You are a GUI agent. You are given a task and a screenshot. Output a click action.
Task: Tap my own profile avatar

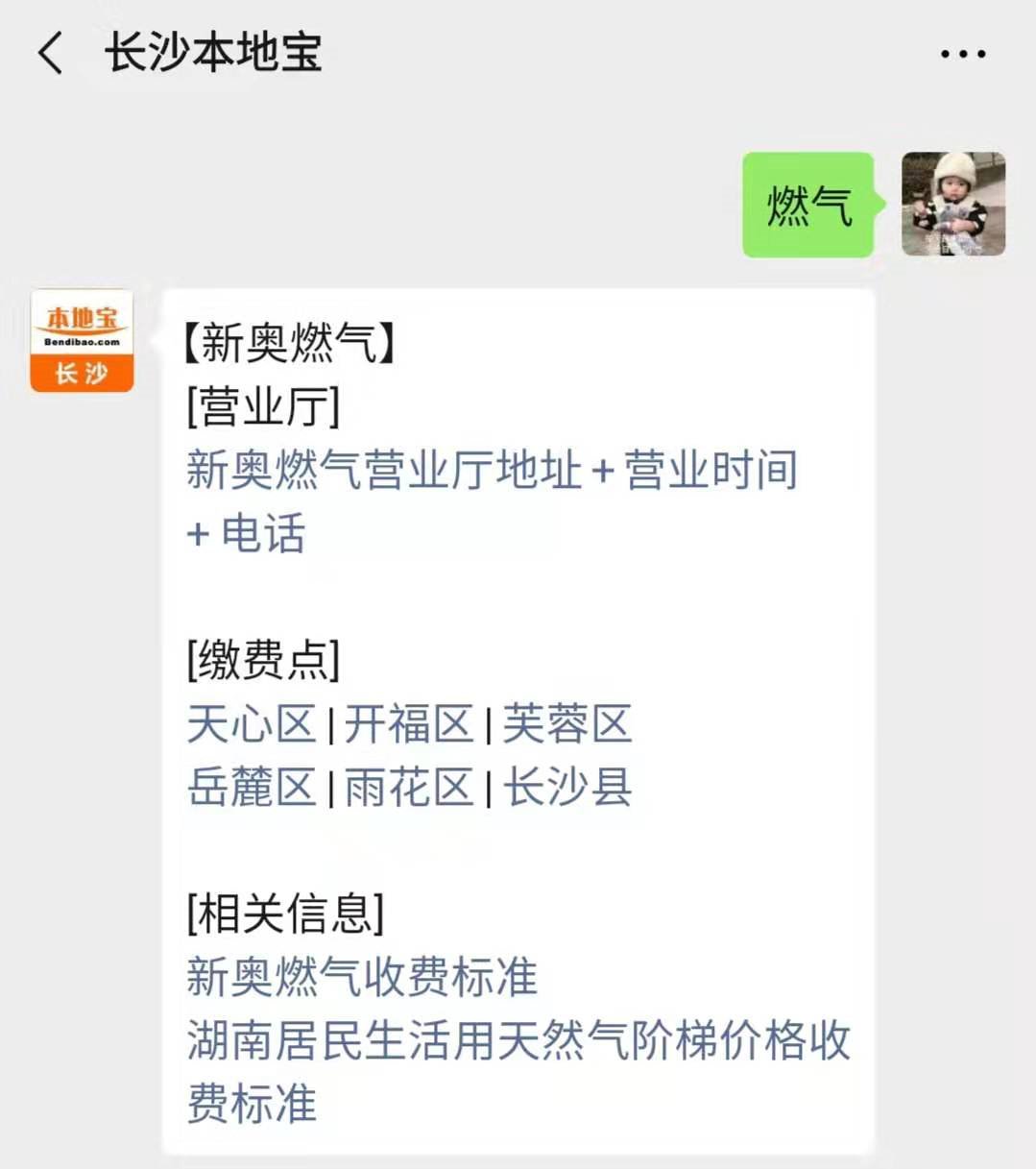click(952, 204)
